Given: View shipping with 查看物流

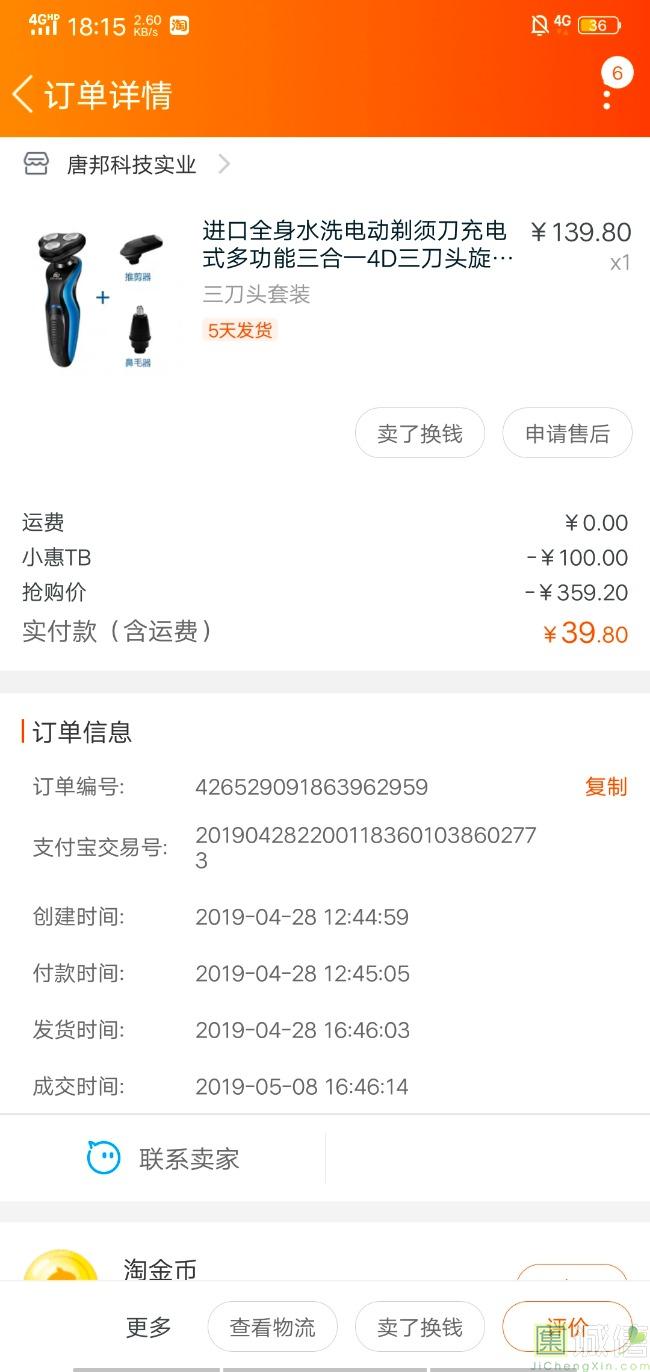Looking at the screenshot, I should point(272,1327).
